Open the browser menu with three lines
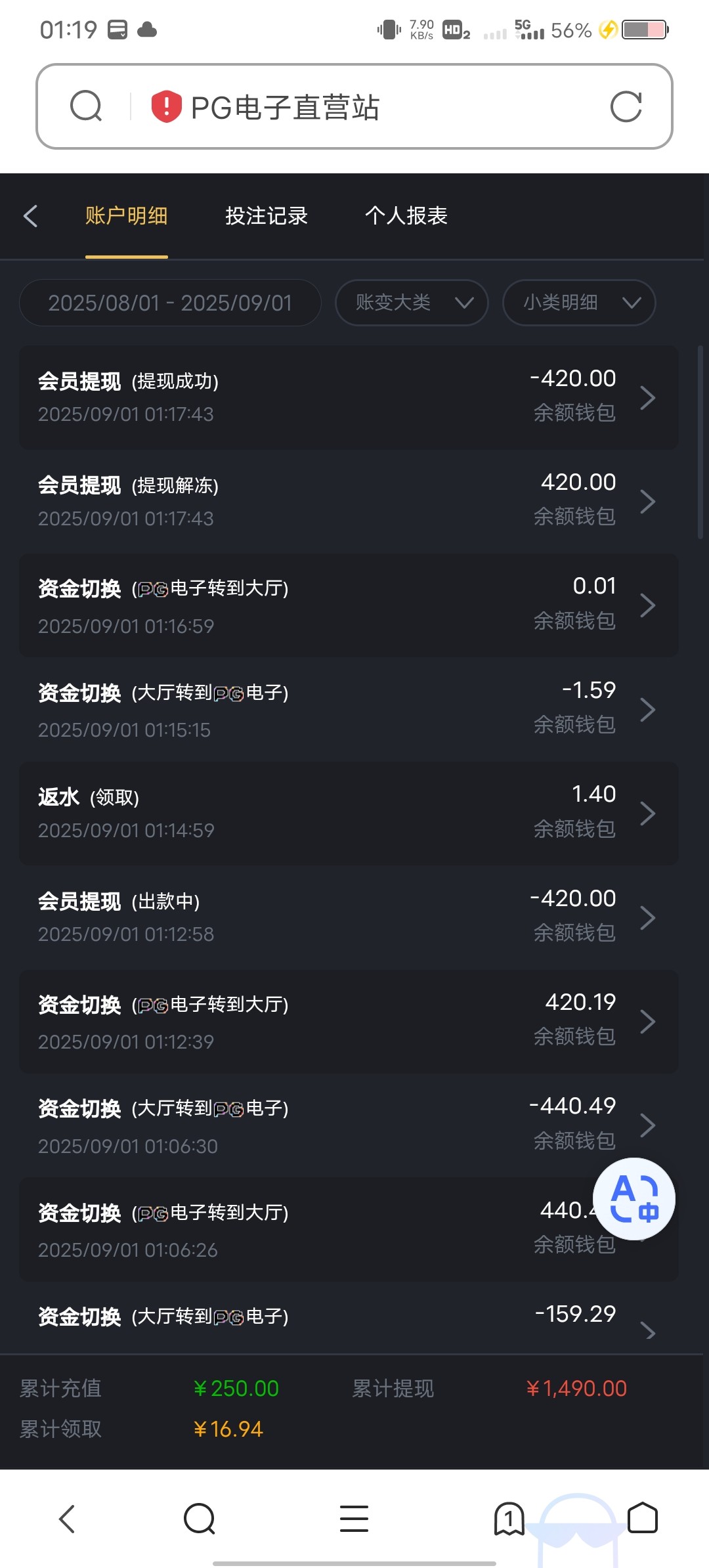709x1568 pixels. 354,1519
